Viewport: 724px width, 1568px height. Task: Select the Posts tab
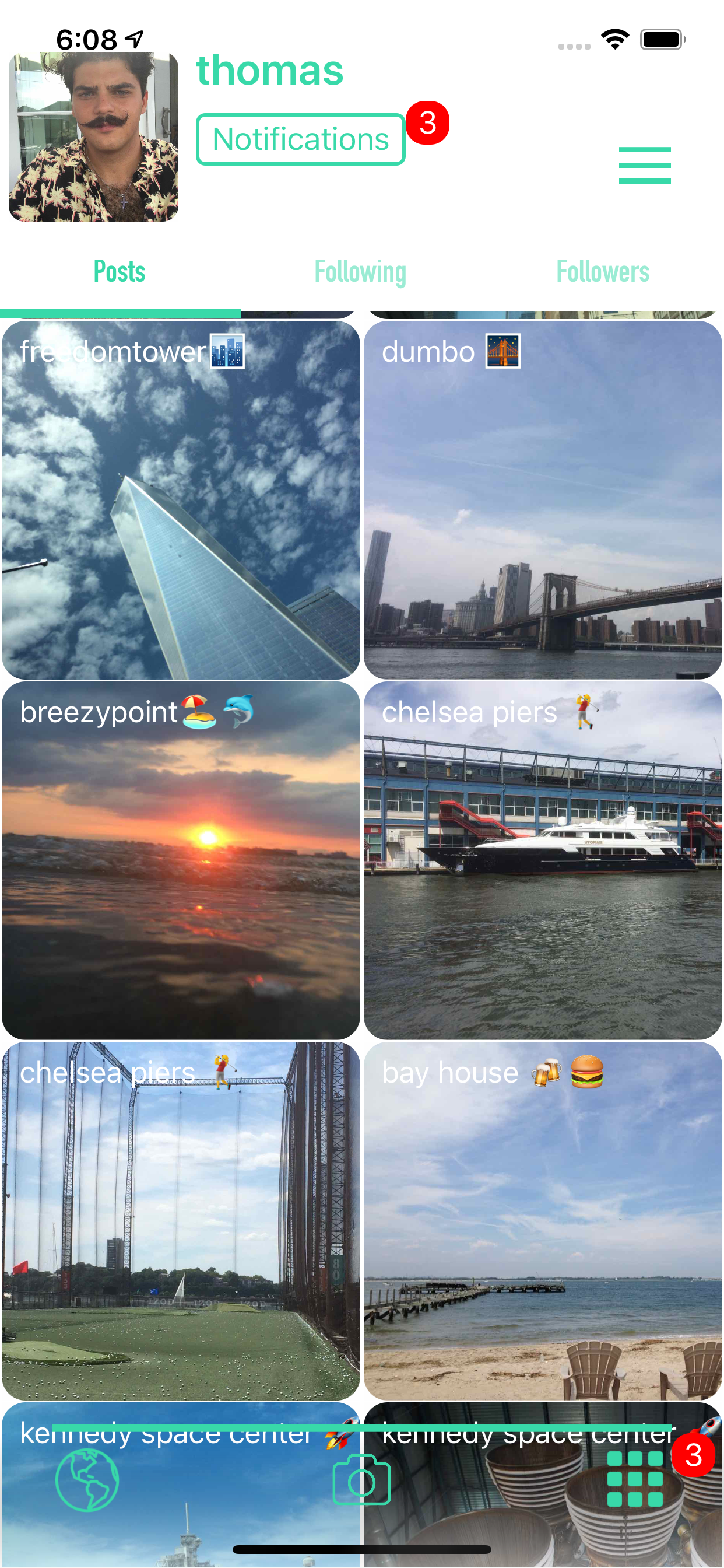click(120, 272)
